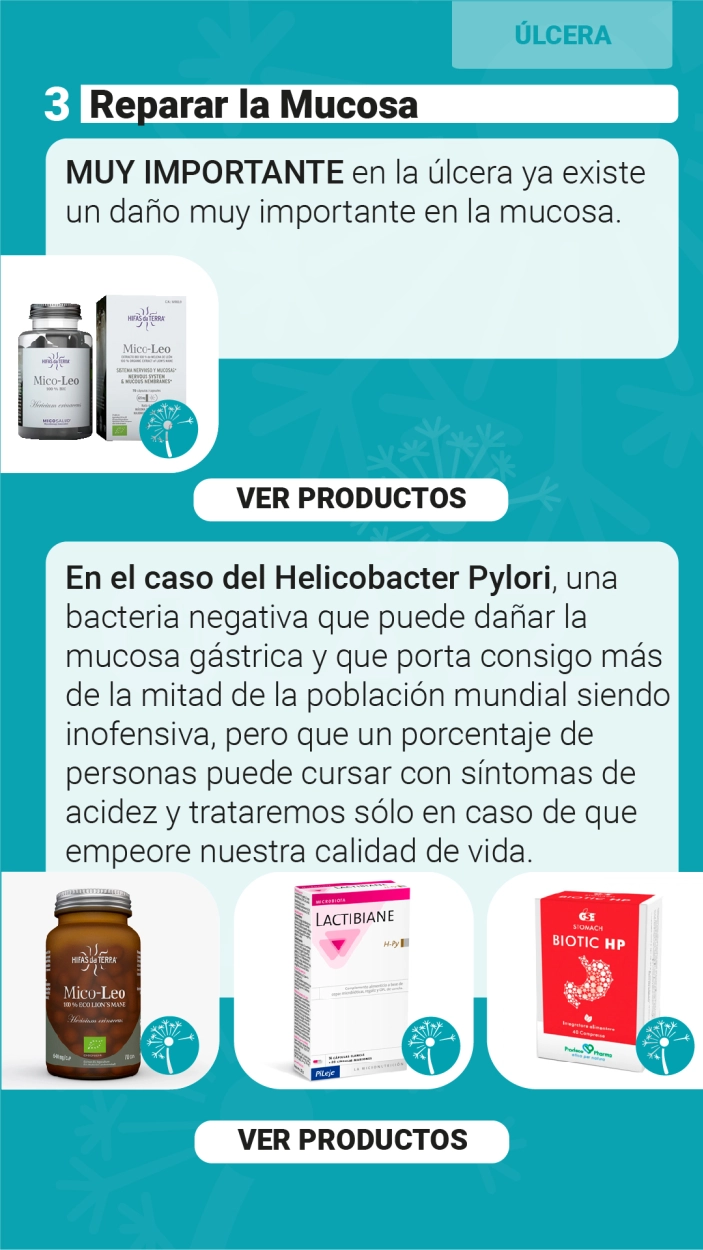The image size is (703, 1250).
Task: Tap Ver Productos under Reparar la Mucosa
Action: click(351, 498)
